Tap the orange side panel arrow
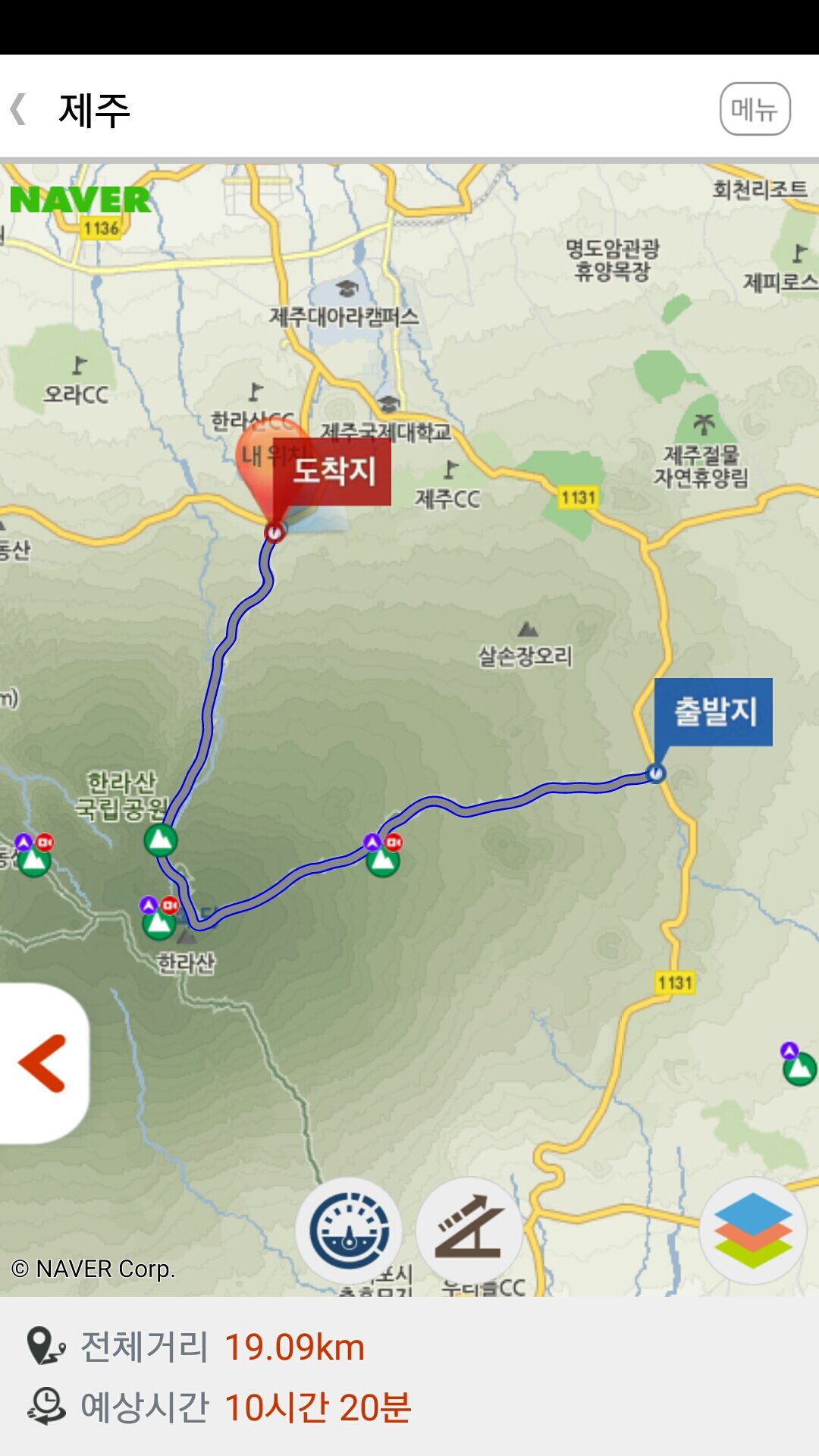 click(43, 1063)
